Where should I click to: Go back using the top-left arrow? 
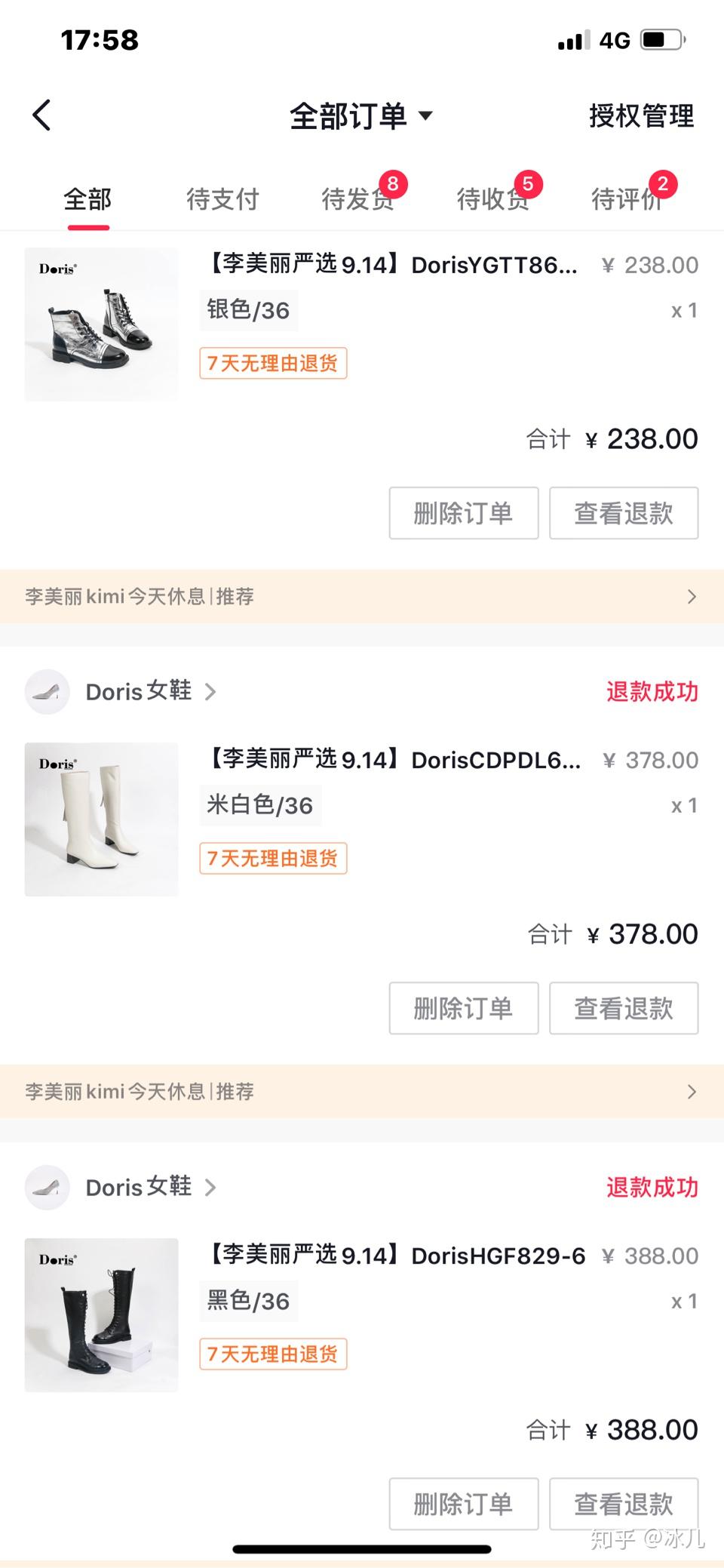[x=41, y=115]
